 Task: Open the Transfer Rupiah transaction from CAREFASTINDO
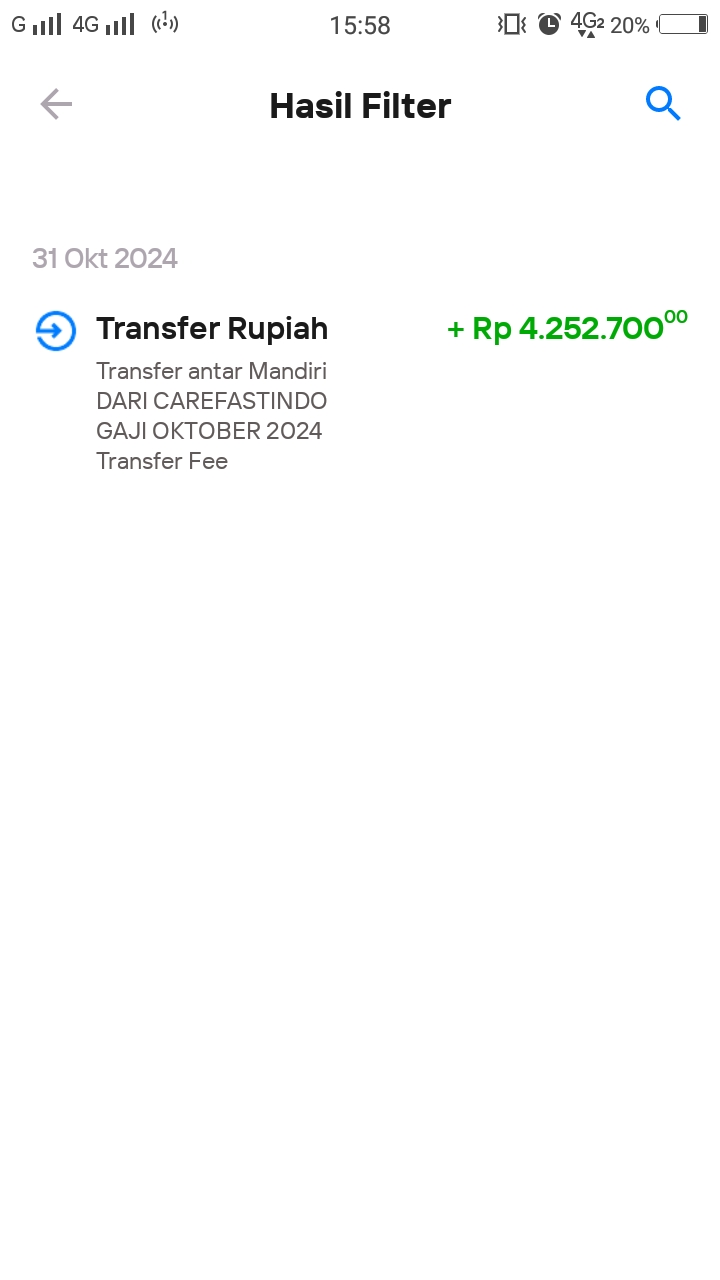(360, 392)
